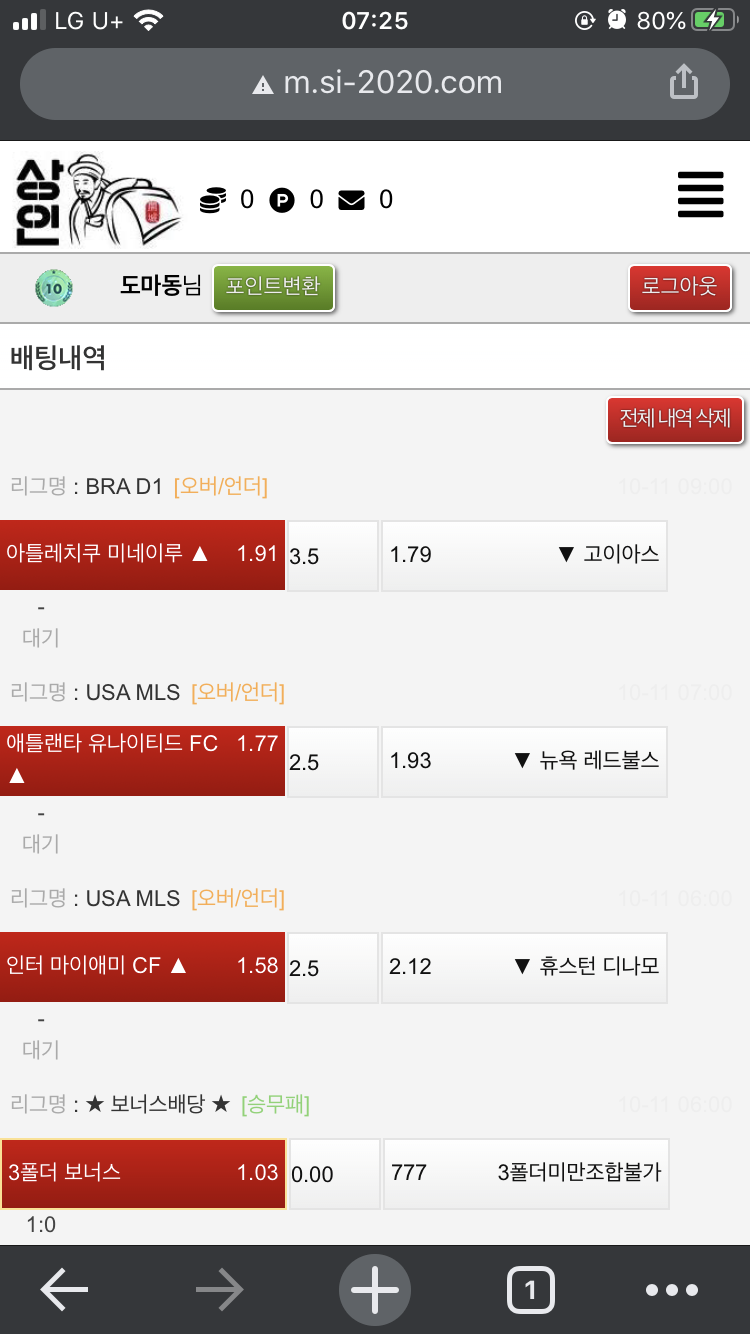The height and width of the screenshot is (1334, 750).
Task: Select 고이아스 under bet
Action: (524, 554)
